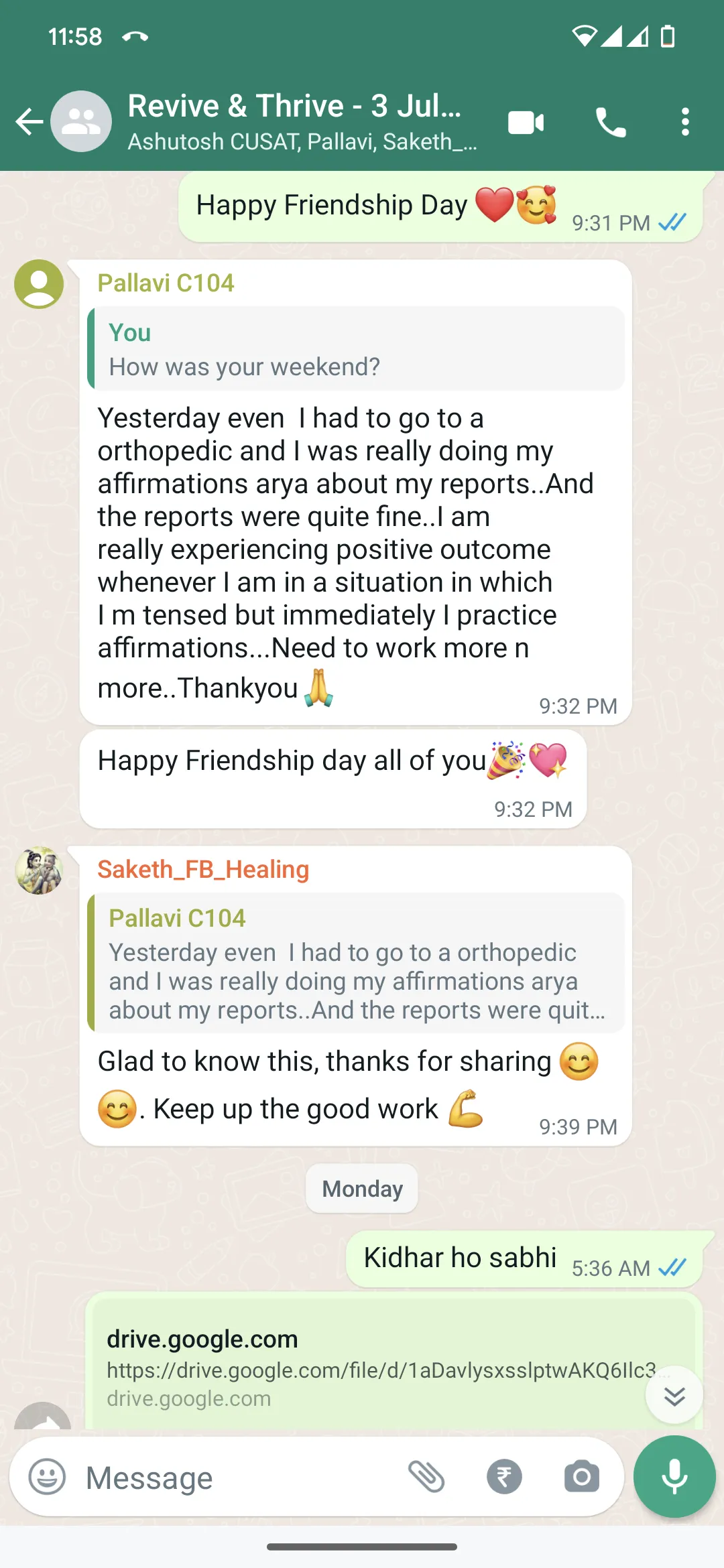The width and height of the screenshot is (724, 1568).
Task: Start a group video call
Action: pos(526,123)
